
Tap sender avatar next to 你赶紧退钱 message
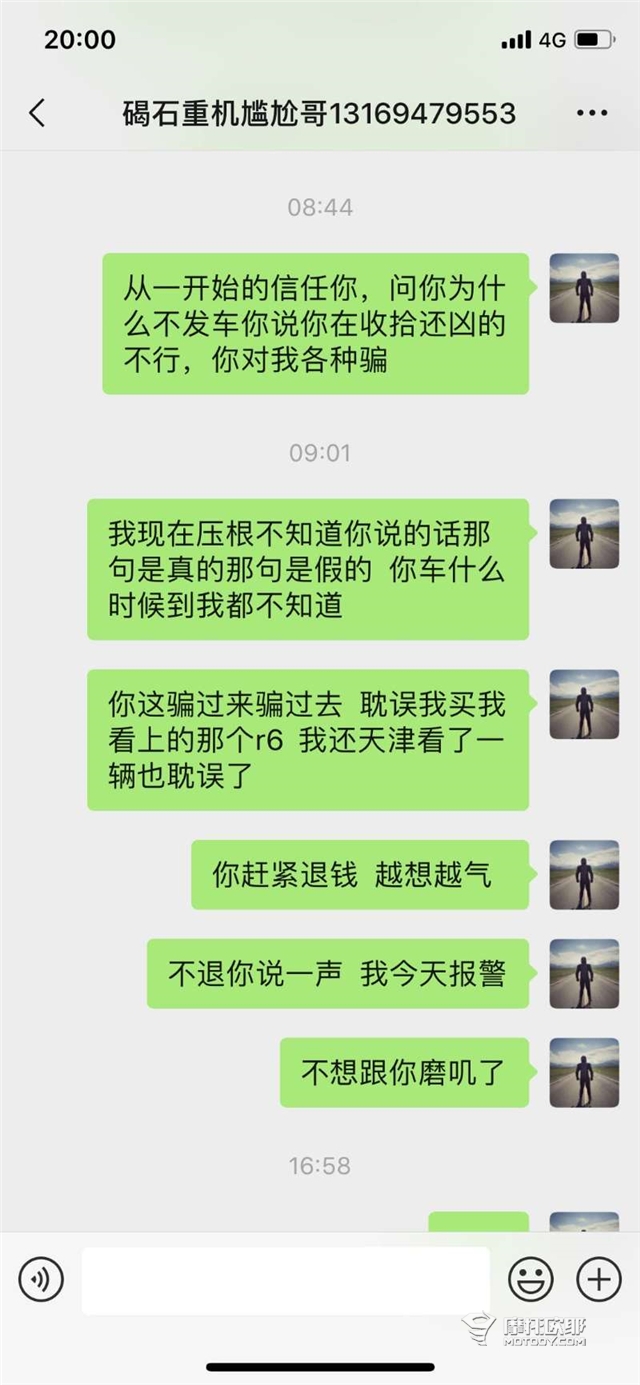[584, 874]
